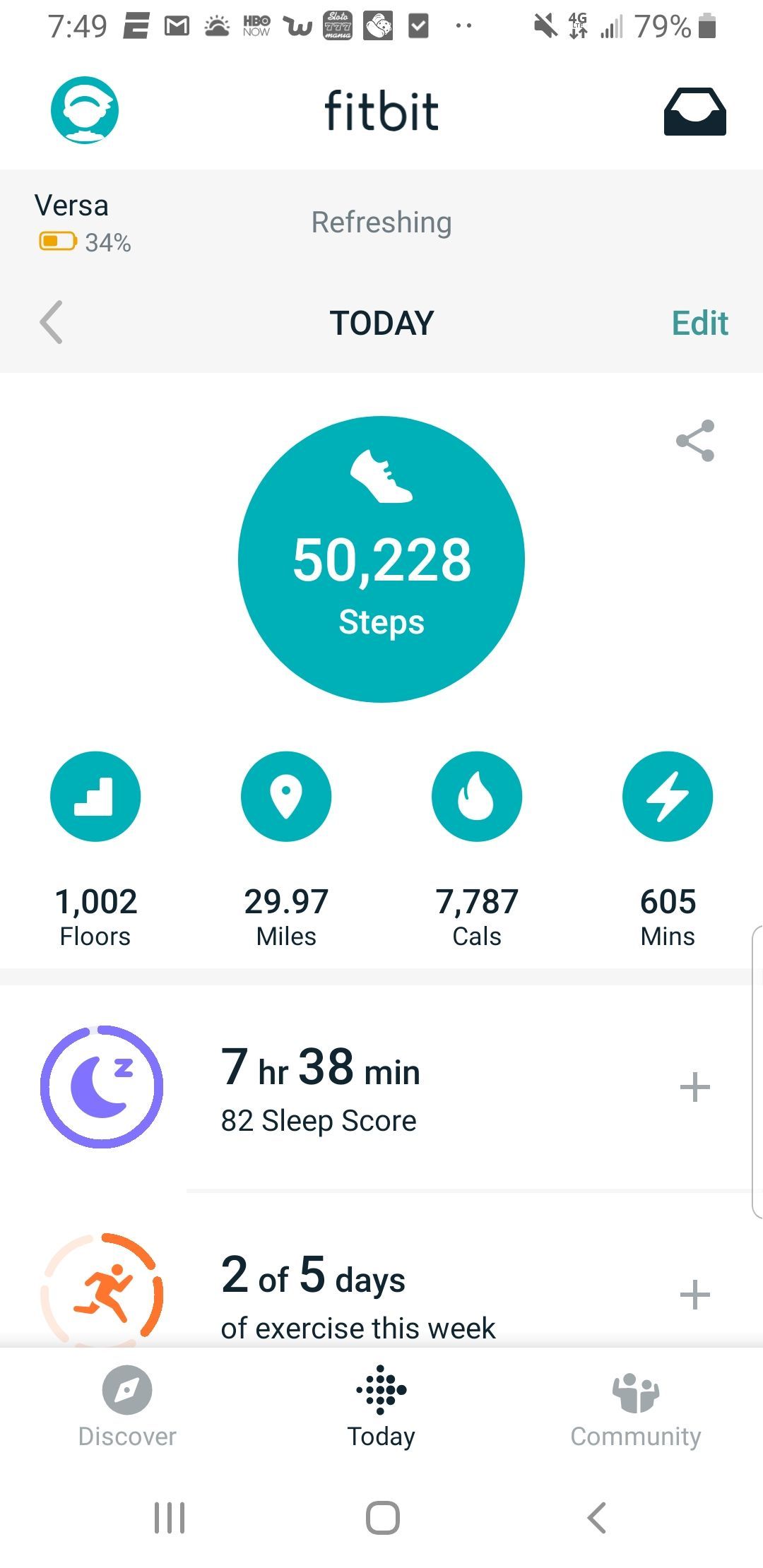Tap the system back button
Screen dimensions: 763x1568
[x=597, y=1517]
